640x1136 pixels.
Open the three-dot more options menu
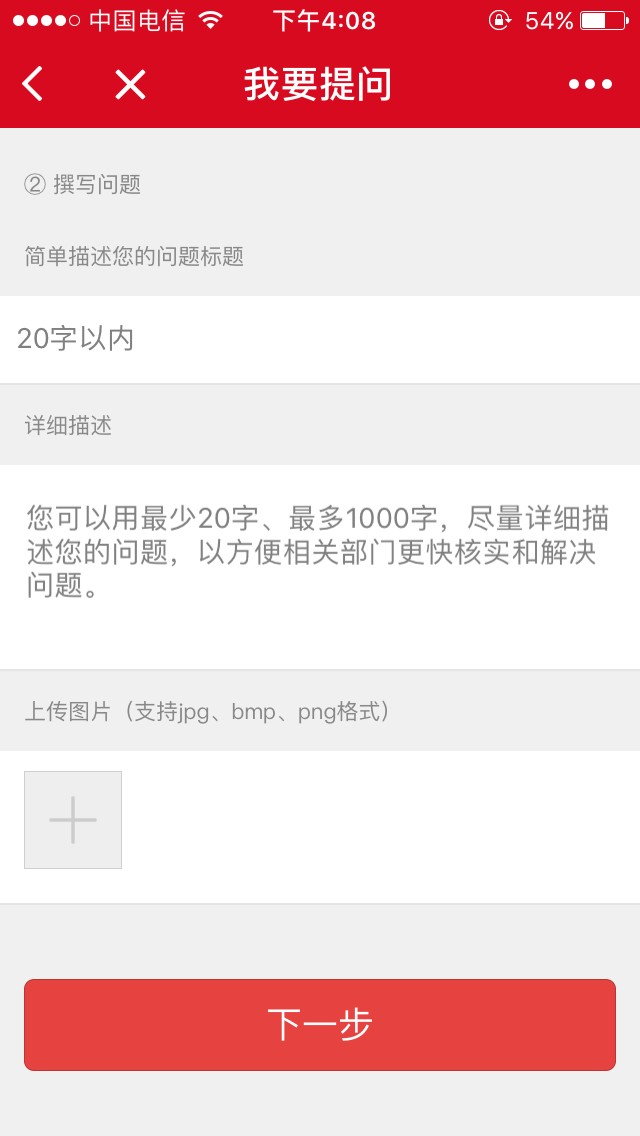[x=590, y=85]
